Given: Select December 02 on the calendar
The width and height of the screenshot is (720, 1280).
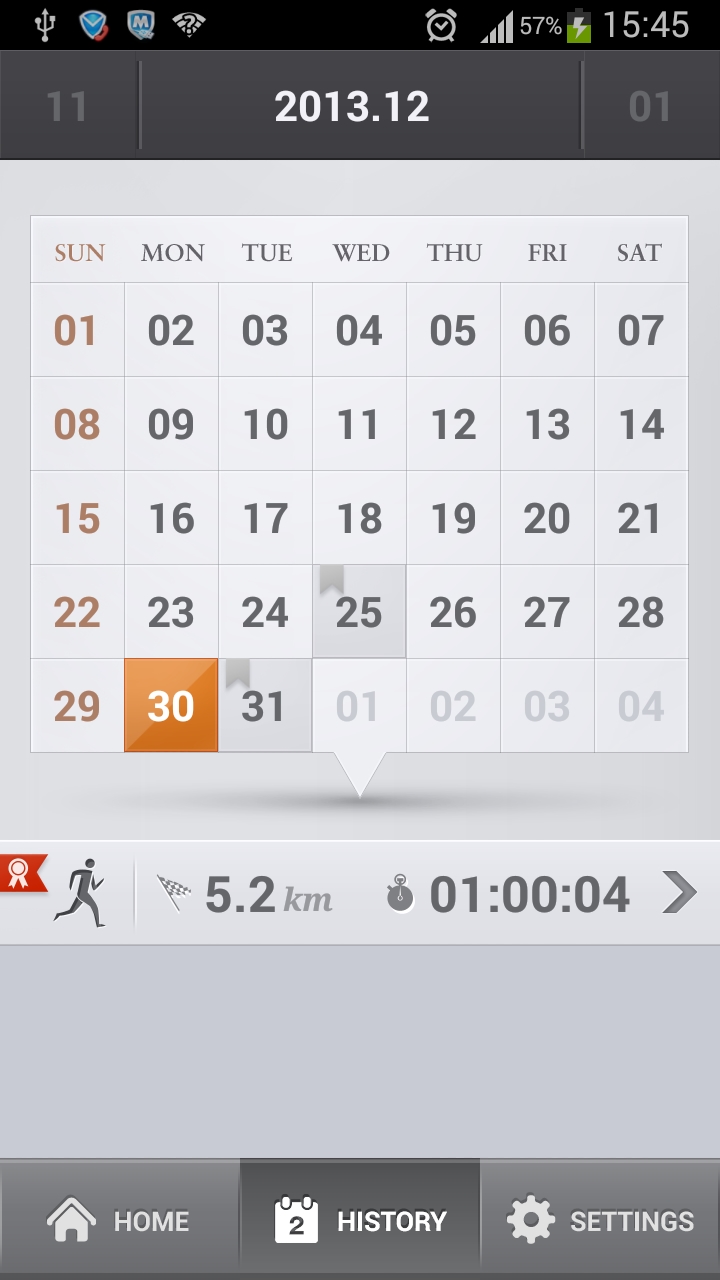Looking at the screenshot, I should coord(171,329).
